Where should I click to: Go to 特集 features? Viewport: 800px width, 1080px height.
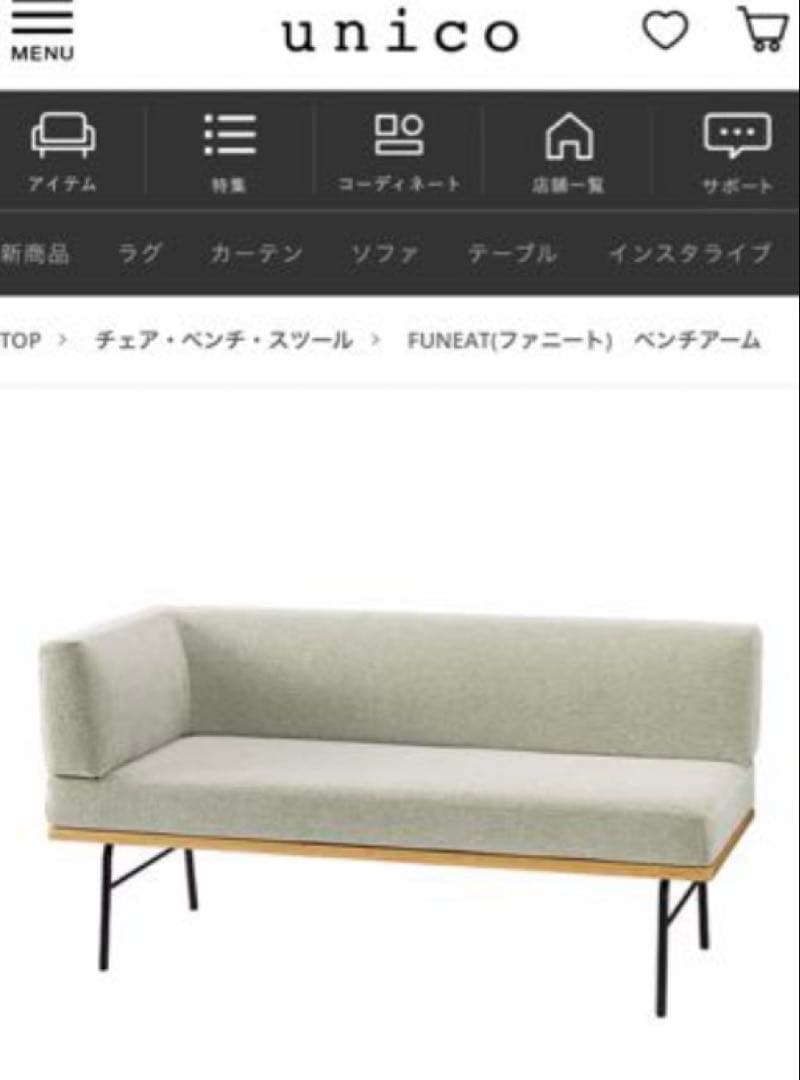point(230,152)
